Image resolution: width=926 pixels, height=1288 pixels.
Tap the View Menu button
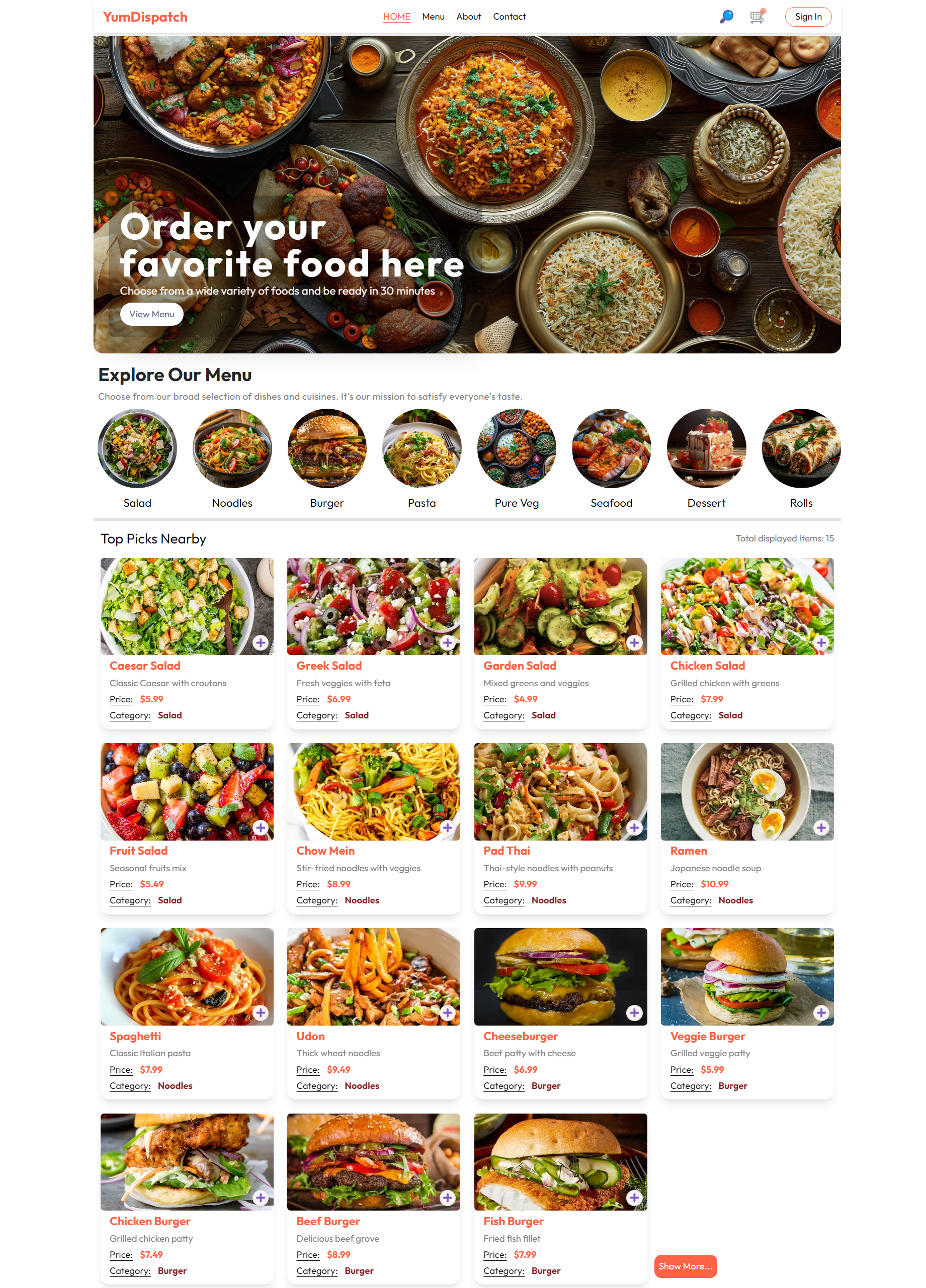tap(152, 314)
